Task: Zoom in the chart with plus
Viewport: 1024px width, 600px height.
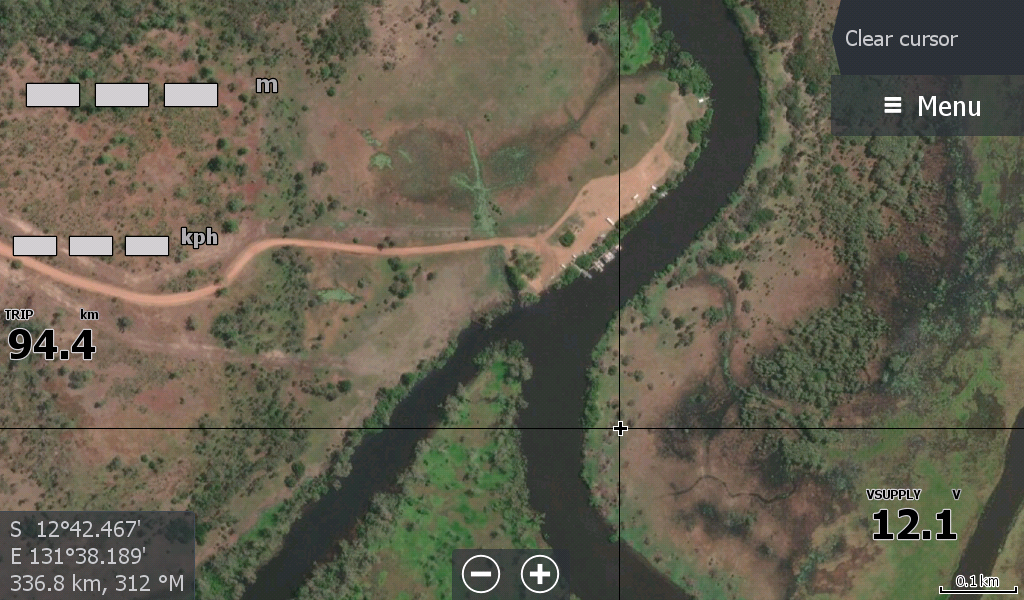Action: [540, 573]
